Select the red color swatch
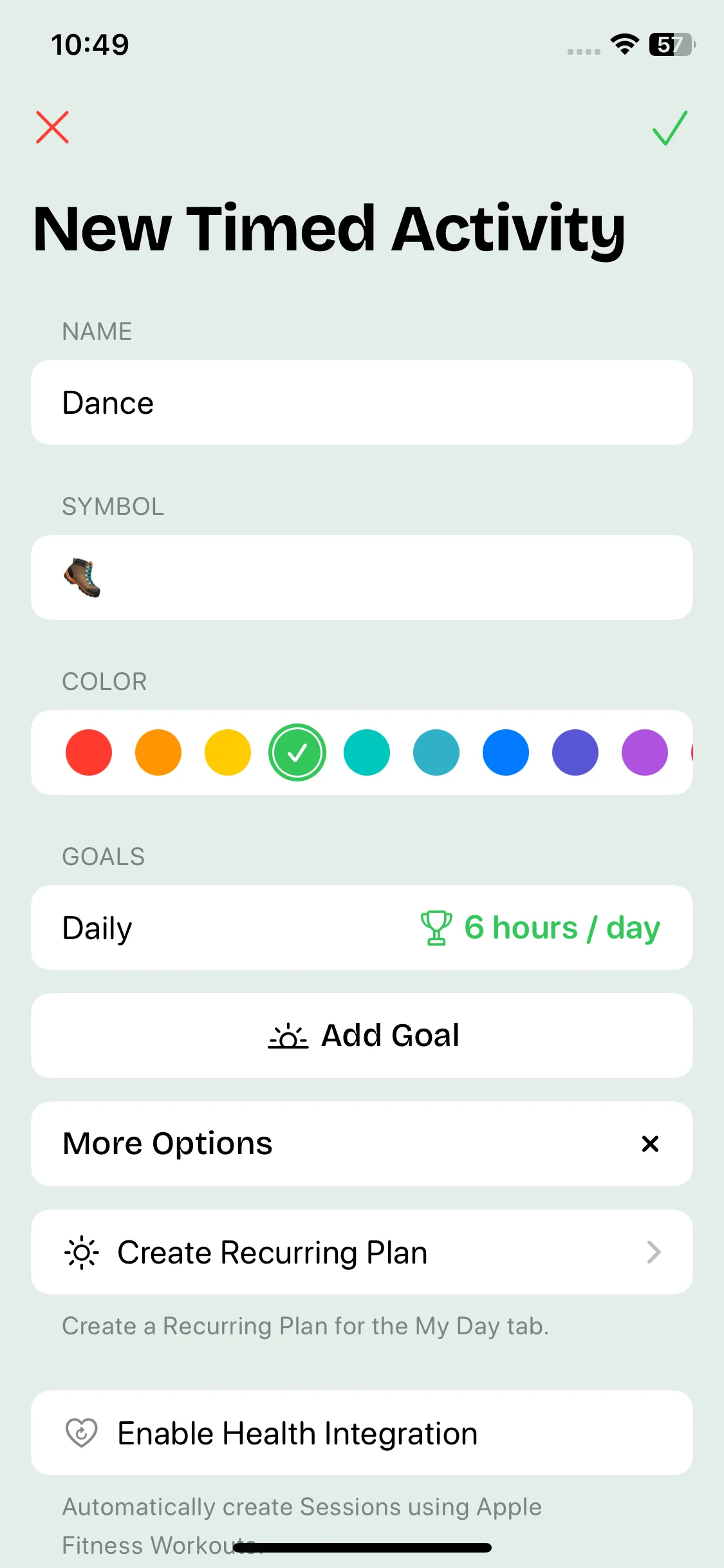The image size is (724, 1568). [x=89, y=752]
